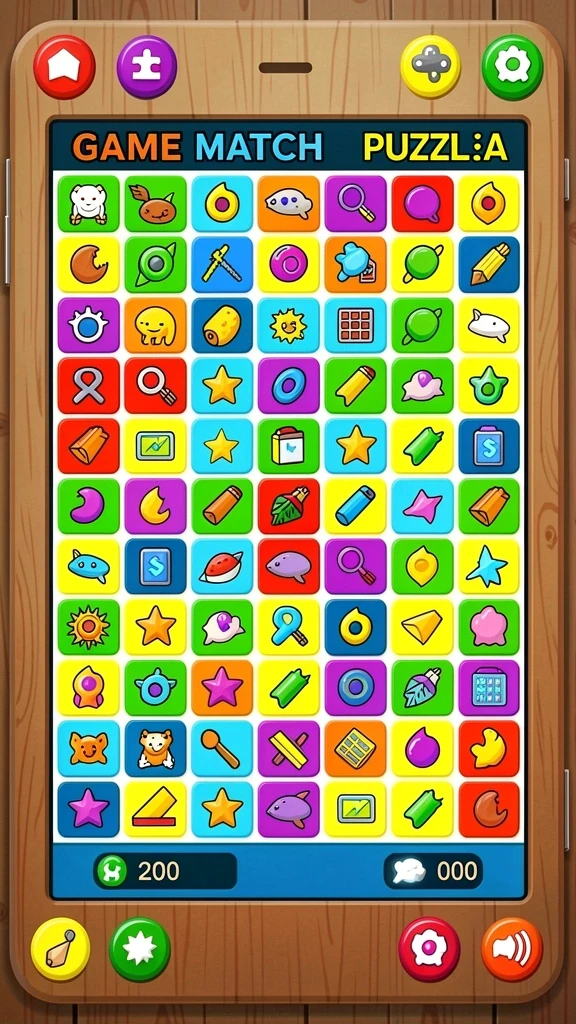Select the red and green leaf tile on red
This screenshot has height=1024, width=576.
(289, 506)
